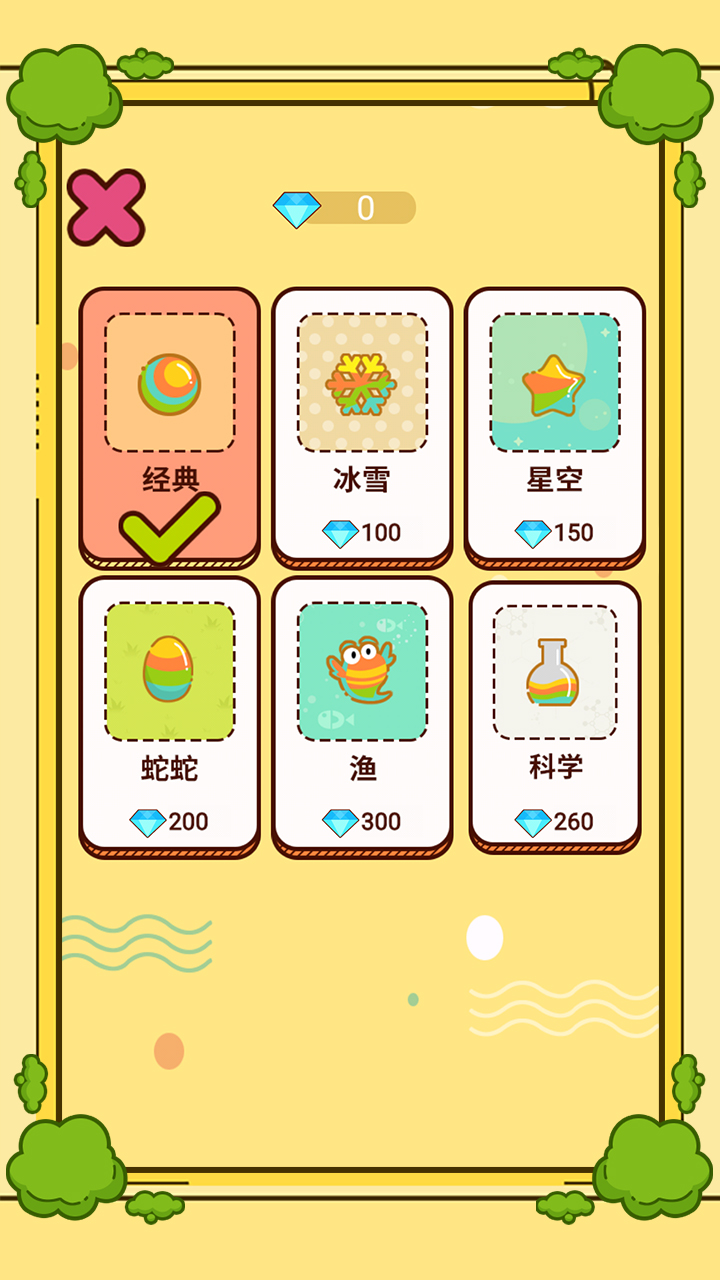Open the 蛇蛇 theme card
Screen dimensions: 720x1280
click(169, 713)
